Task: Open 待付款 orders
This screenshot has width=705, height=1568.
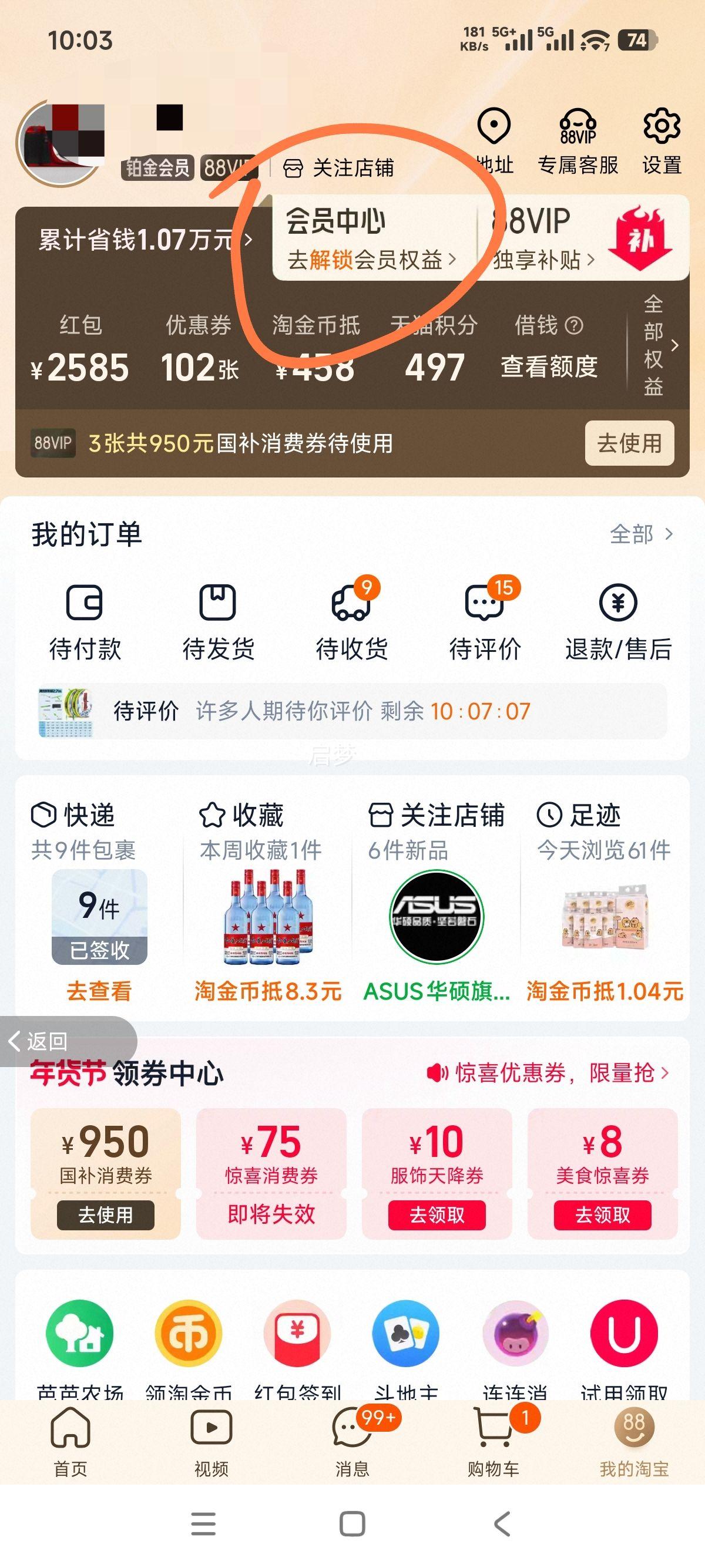Action: click(85, 622)
